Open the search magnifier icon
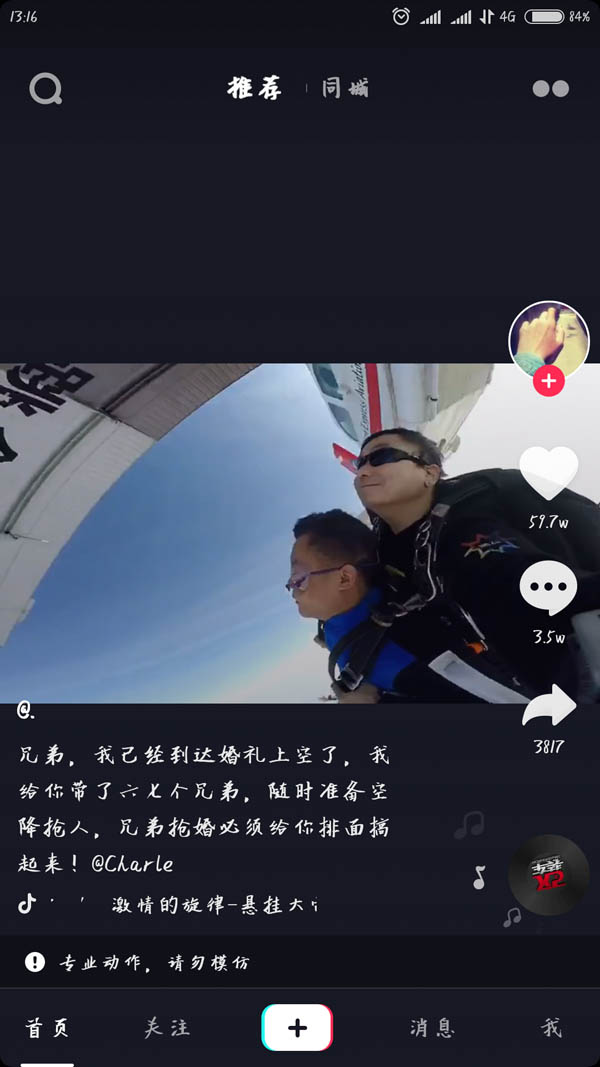This screenshot has height=1067, width=600. [x=46, y=89]
